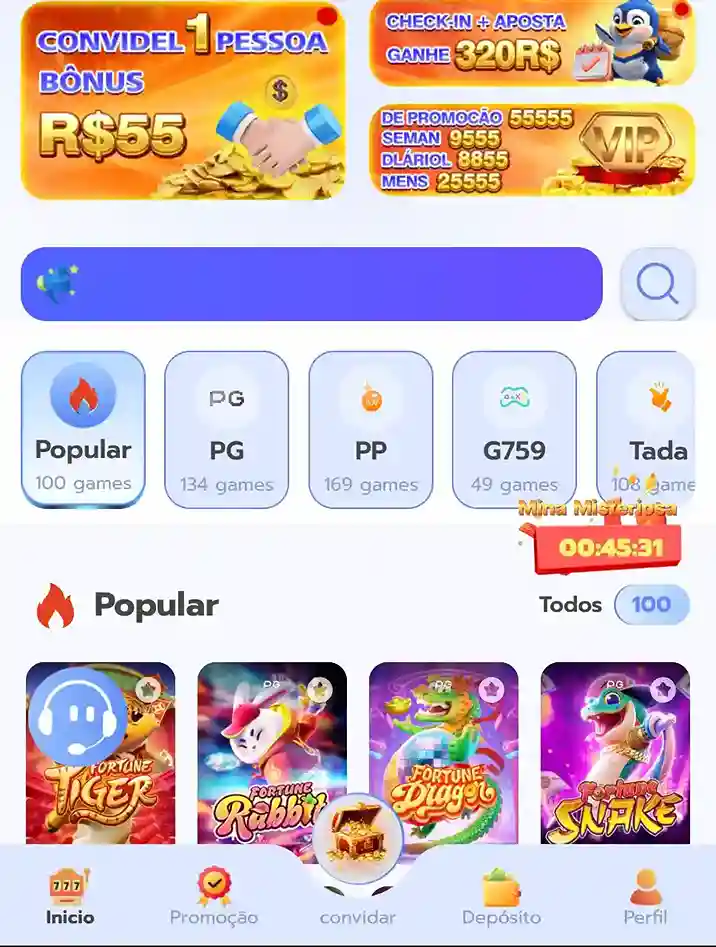The image size is (716, 947).
Task: Open the Fortune Snake game
Action: point(614,770)
